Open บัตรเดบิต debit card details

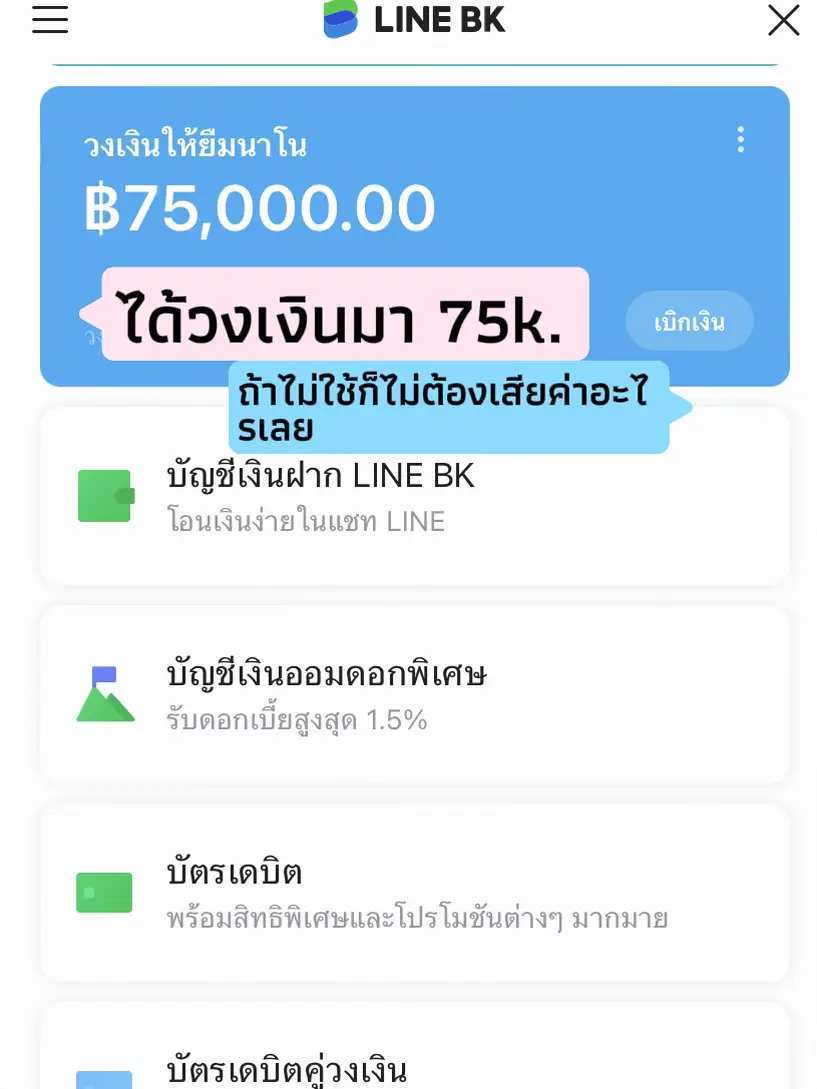click(413, 892)
